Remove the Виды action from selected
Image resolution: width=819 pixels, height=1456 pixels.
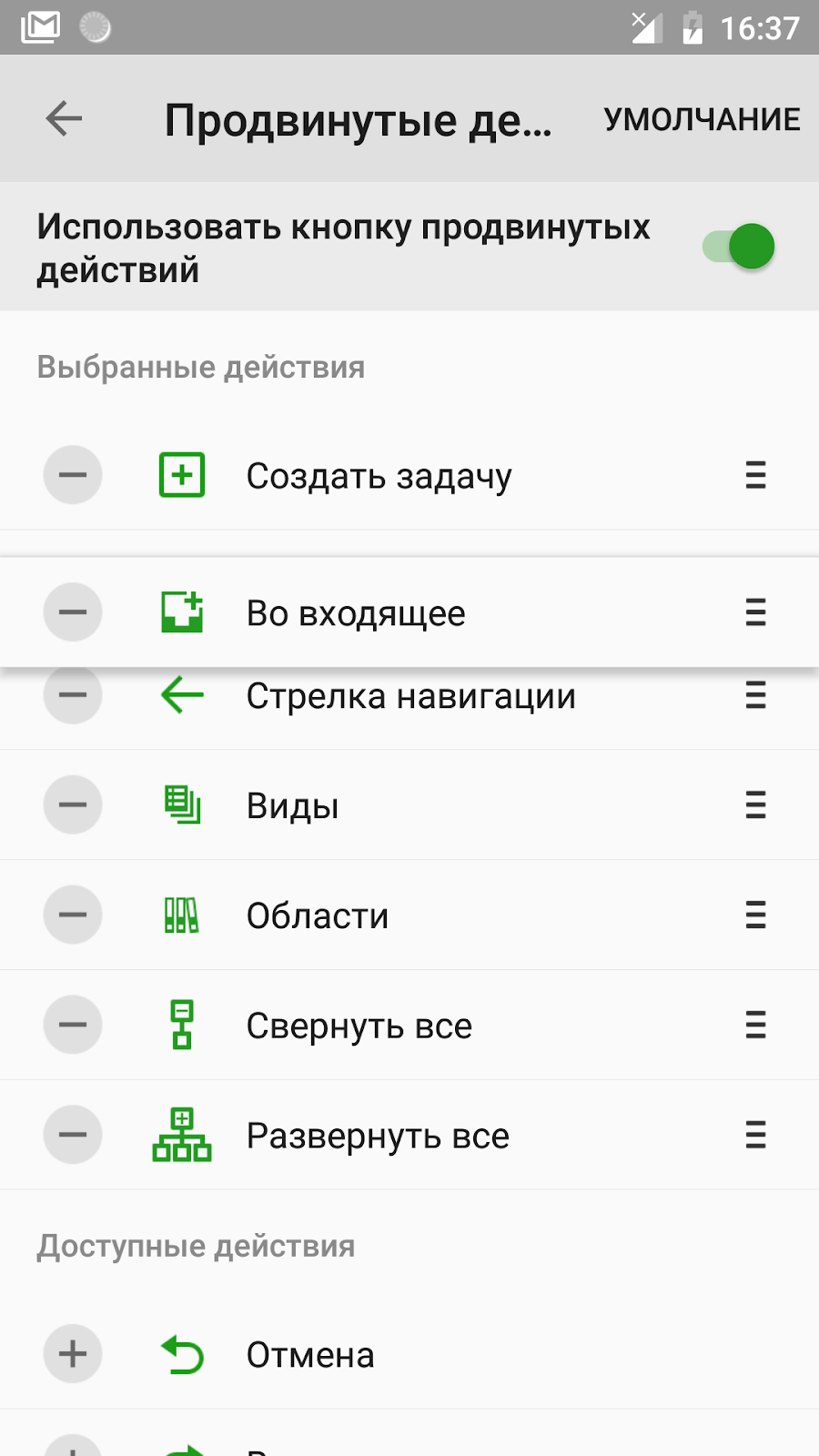click(73, 805)
